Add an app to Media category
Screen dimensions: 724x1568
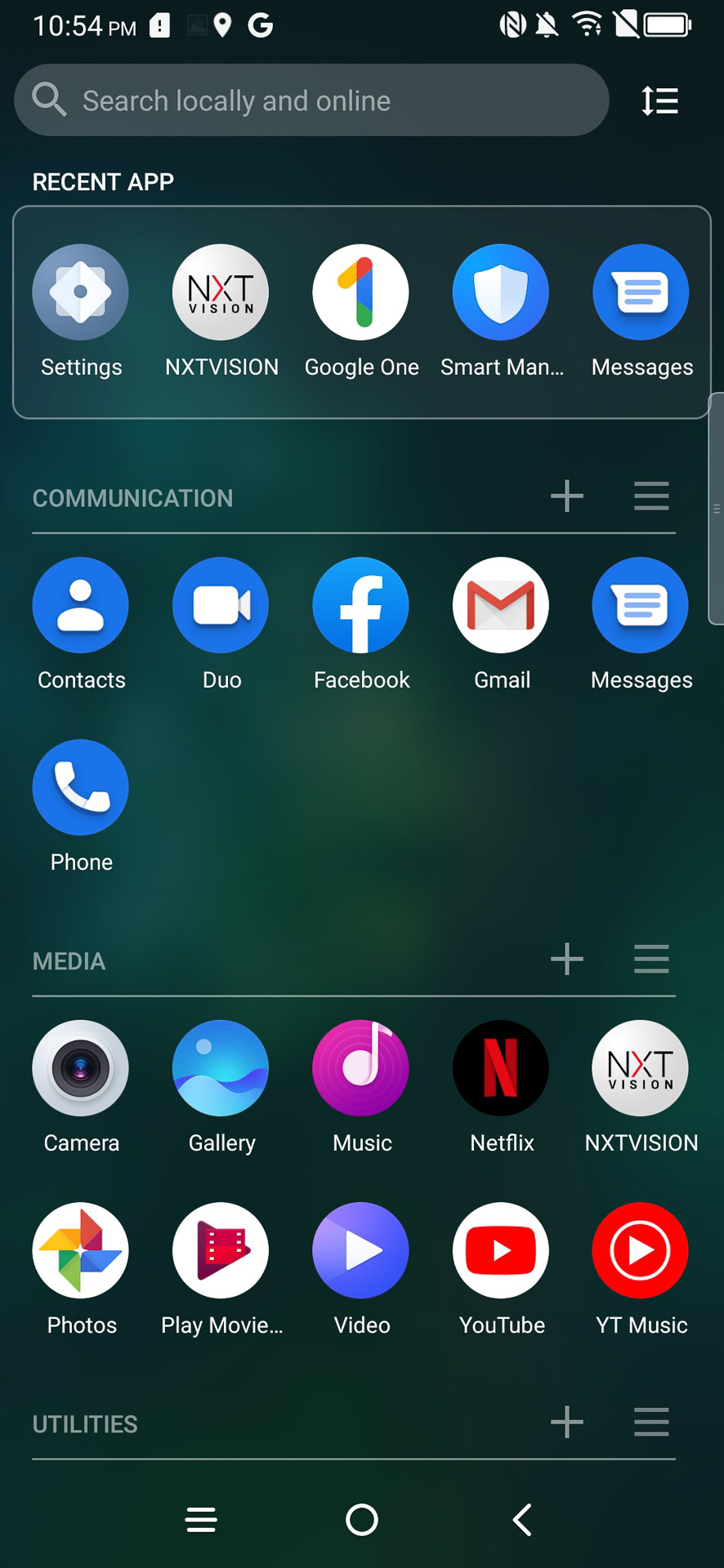(567, 960)
